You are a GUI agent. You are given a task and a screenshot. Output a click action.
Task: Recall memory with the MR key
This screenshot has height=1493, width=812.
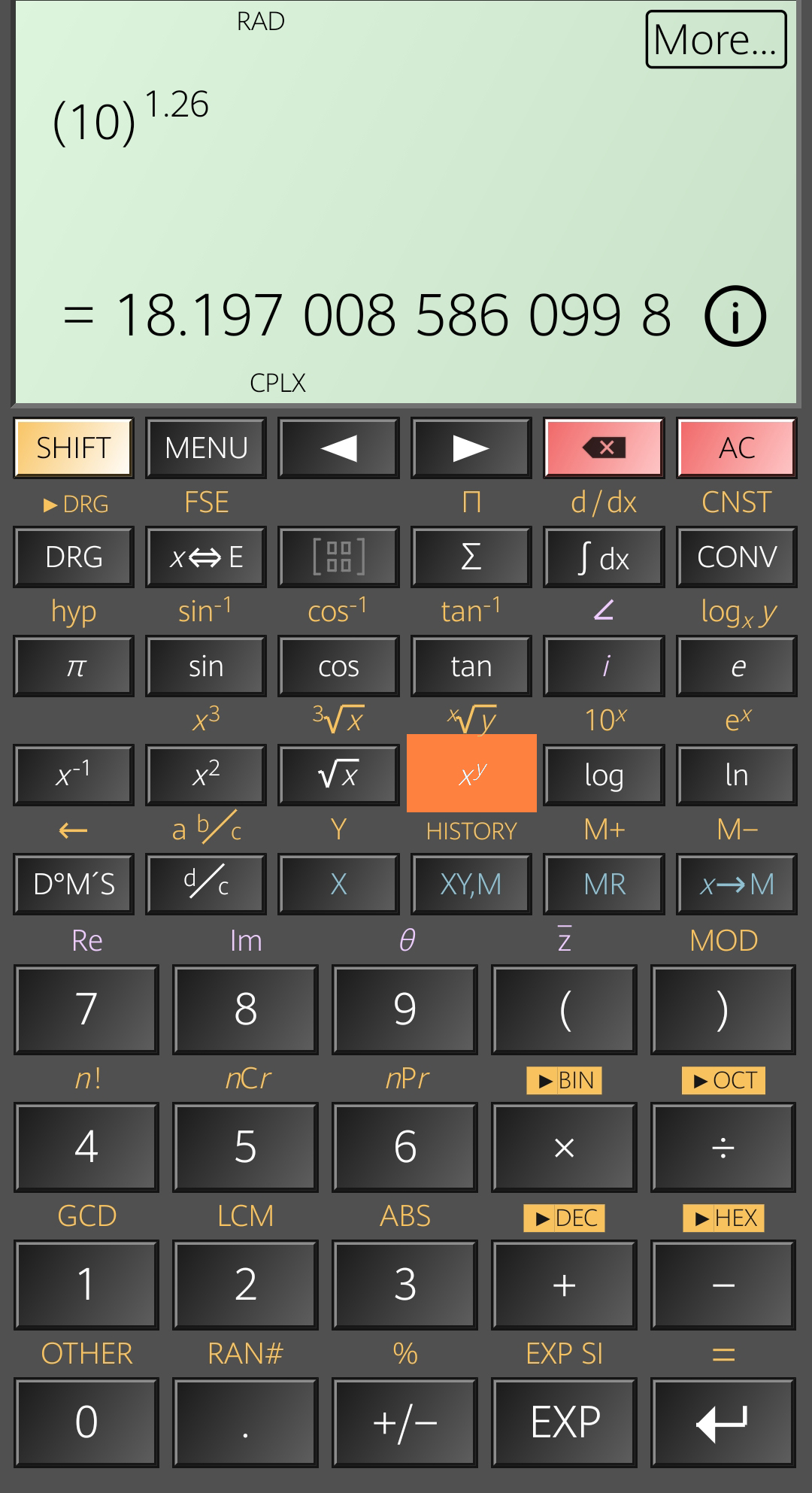click(x=604, y=884)
